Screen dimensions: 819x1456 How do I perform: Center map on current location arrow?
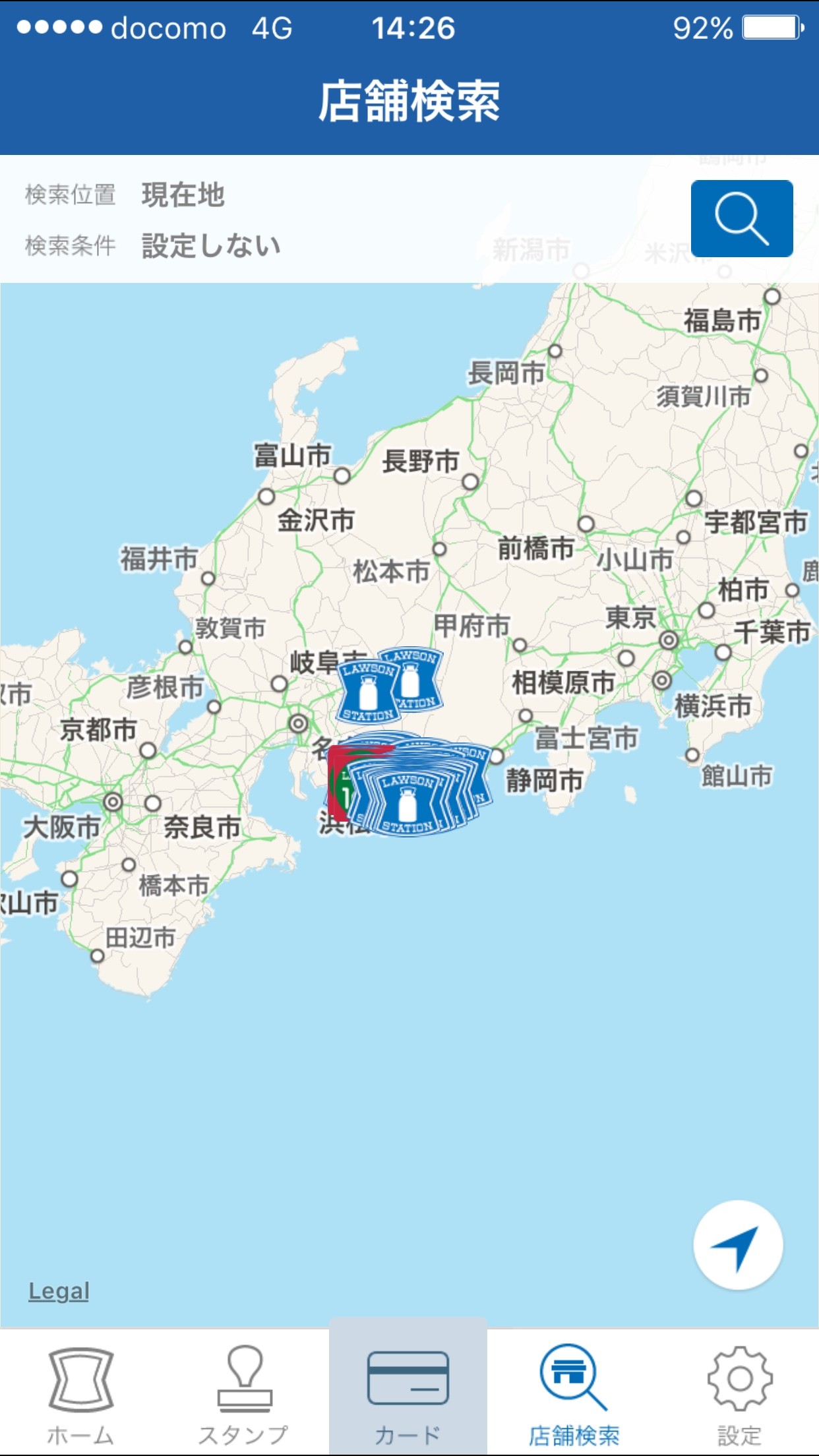[738, 1245]
